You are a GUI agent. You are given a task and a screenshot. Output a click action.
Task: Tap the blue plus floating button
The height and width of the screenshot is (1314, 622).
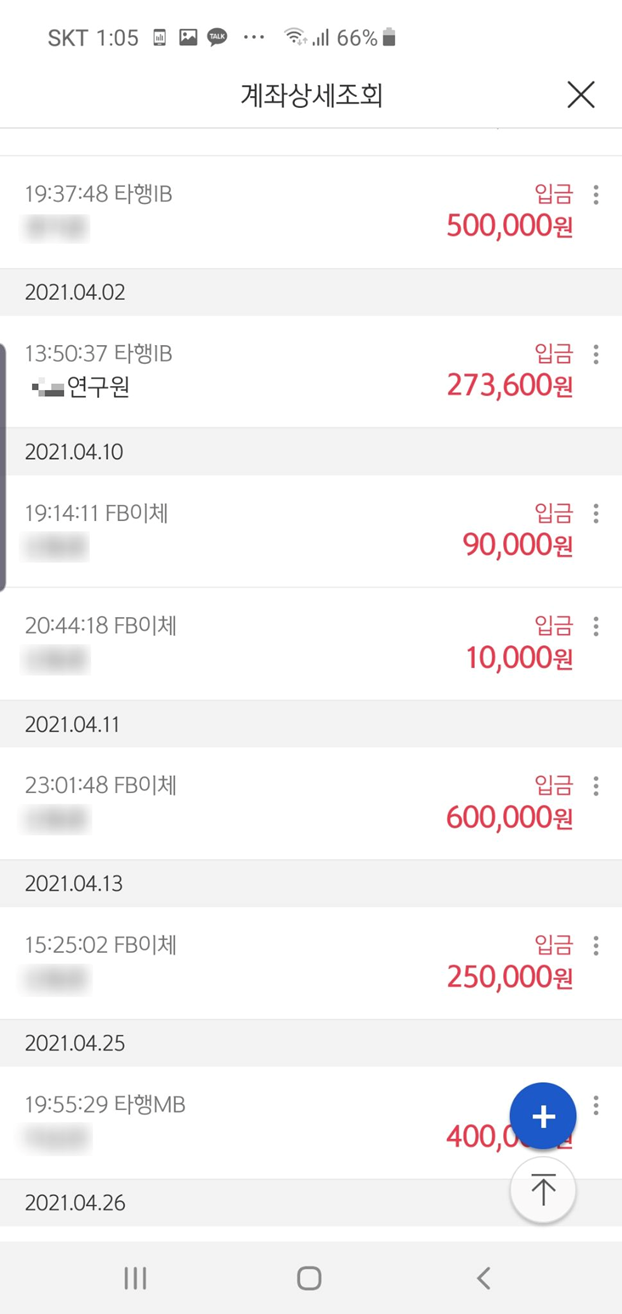click(543, 1117)
